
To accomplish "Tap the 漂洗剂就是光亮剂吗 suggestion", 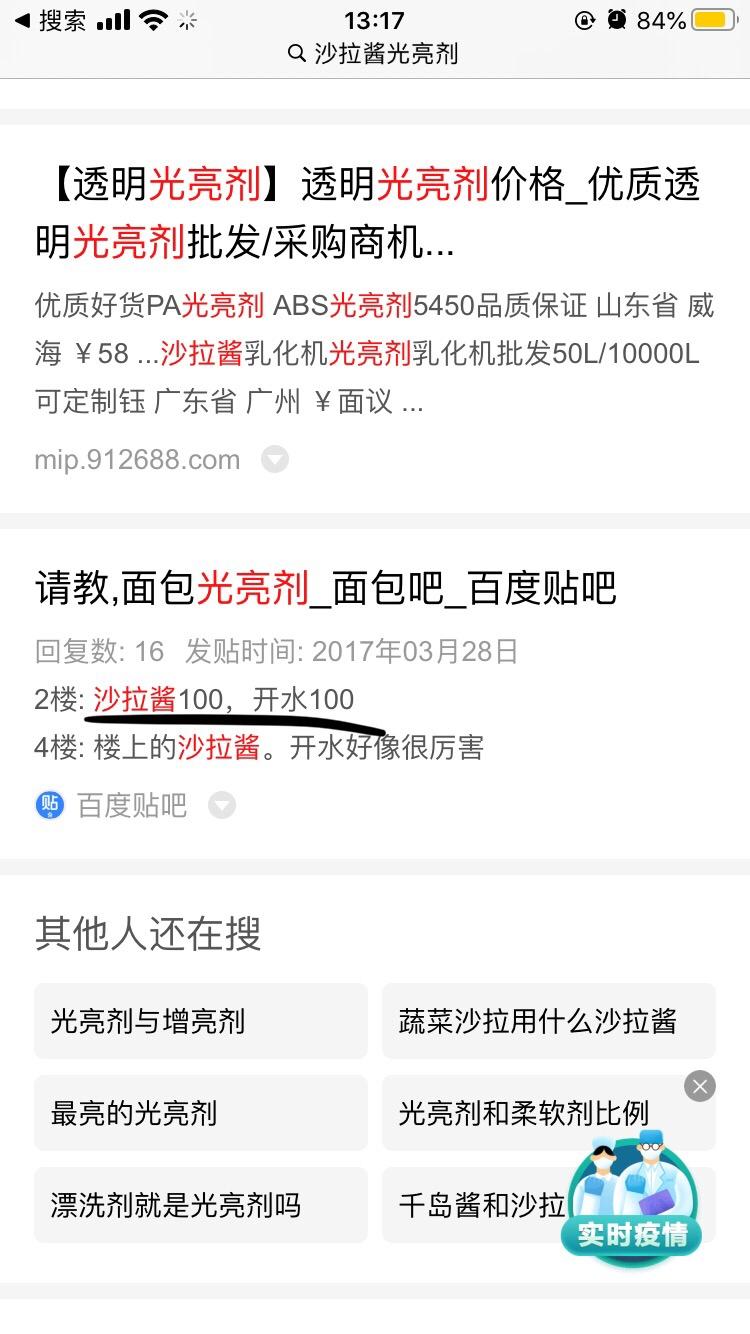I will click(201, 1205).
